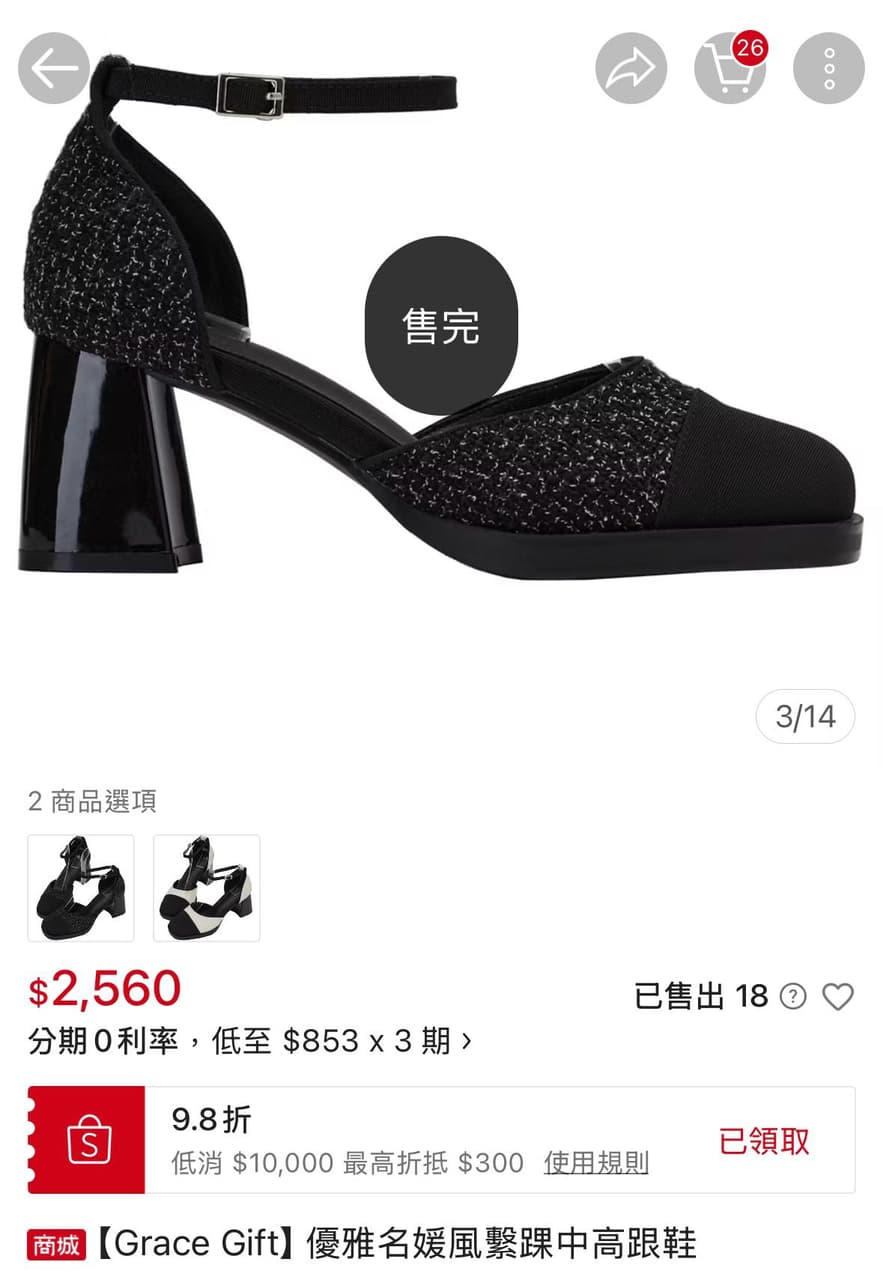Open the 使用規則 voucher rules link
Screen dimensions: 883x1280
click(596, 1163)
